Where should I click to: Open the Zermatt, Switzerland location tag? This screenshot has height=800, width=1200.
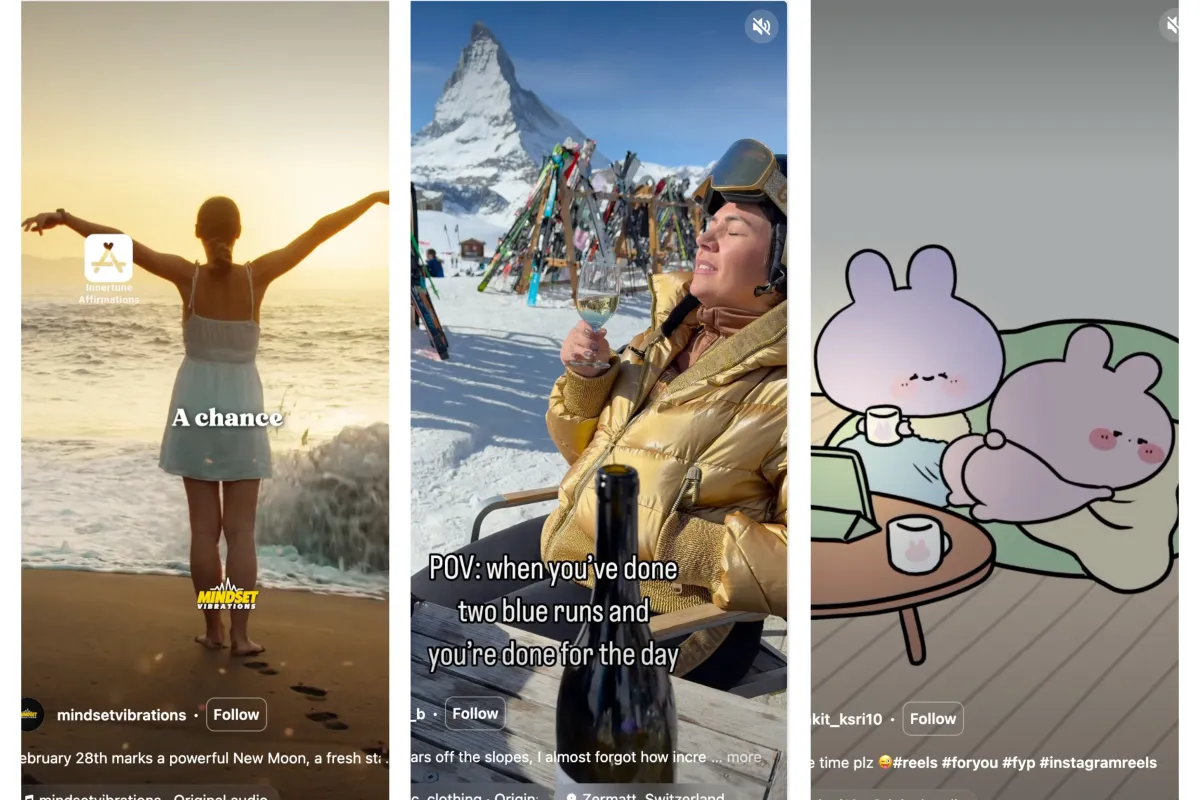pos(652,795)
